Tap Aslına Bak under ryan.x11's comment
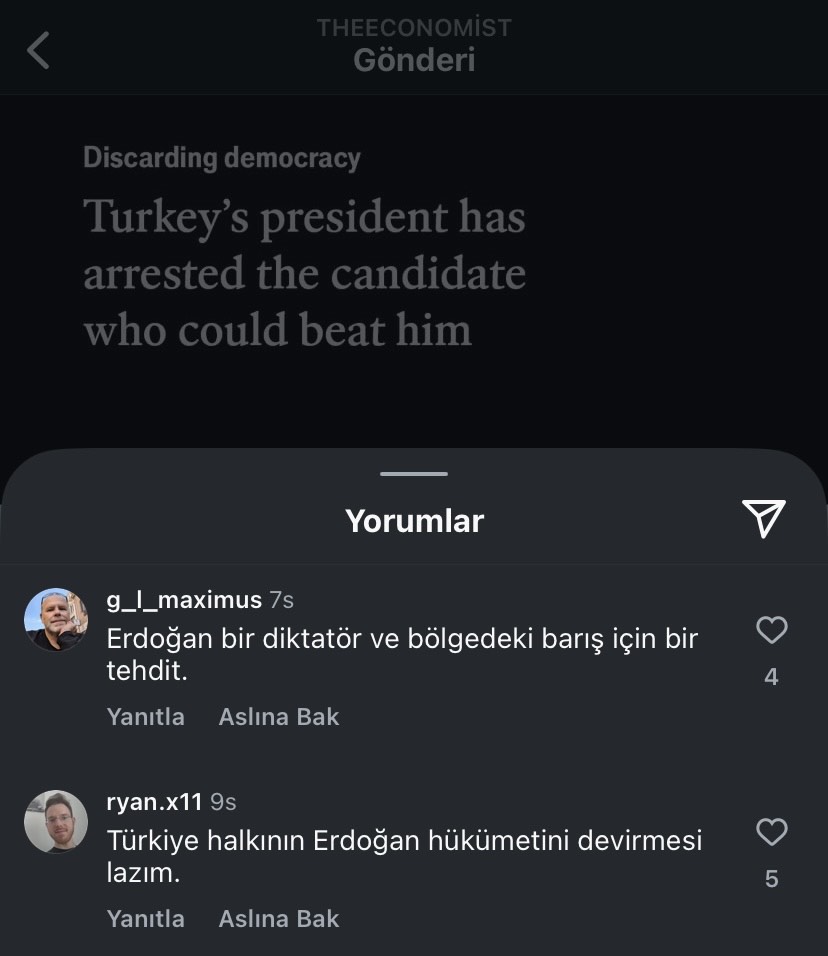 coord(279,919)
